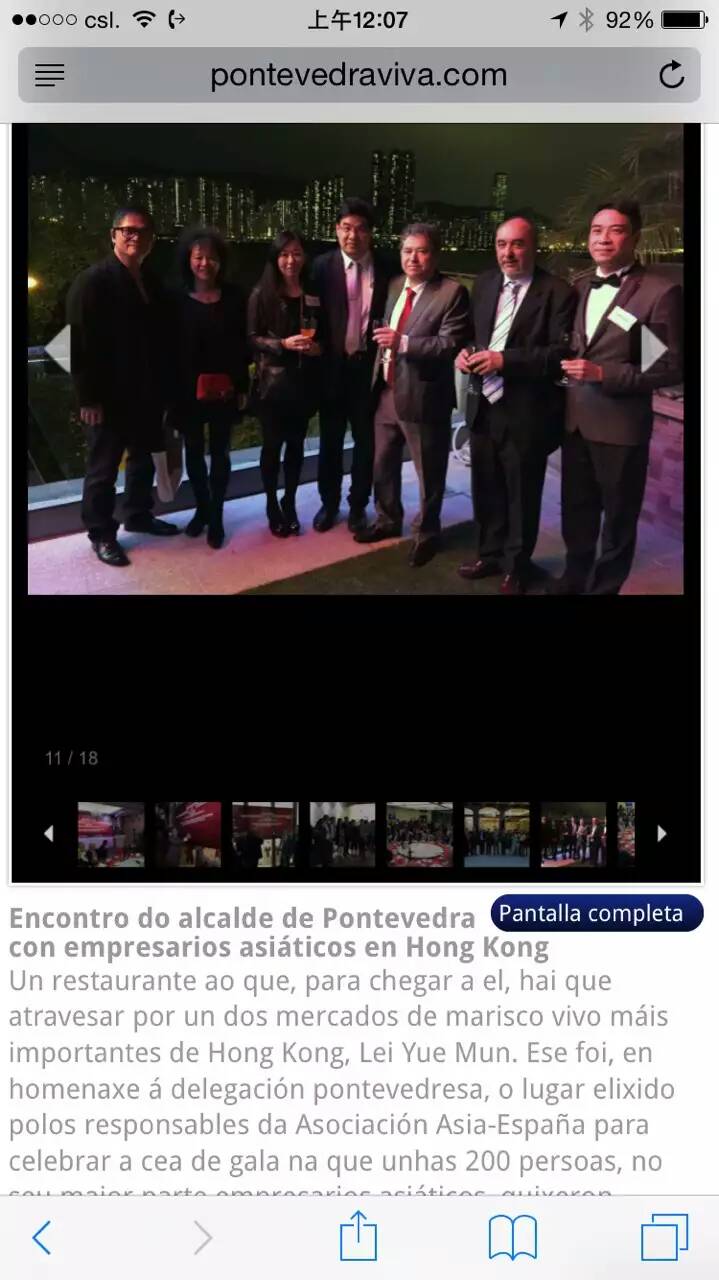
Task: Open Safari bookmarks
Action: click(x=512, y=1238)
